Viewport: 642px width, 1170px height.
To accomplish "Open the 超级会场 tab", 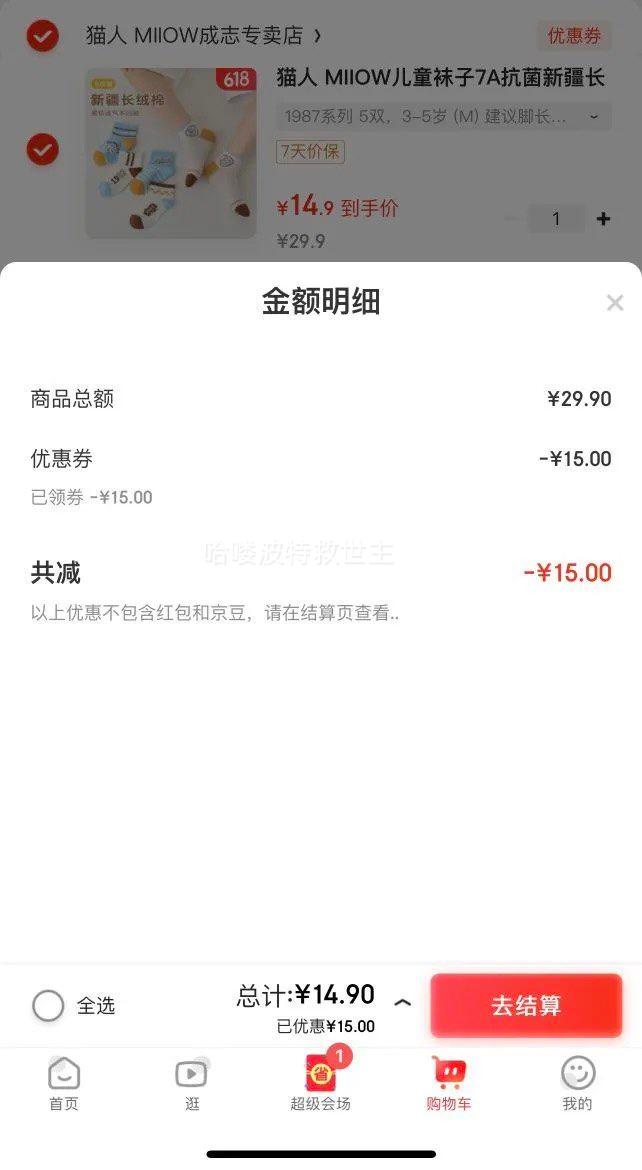I will pos(321,1079).
